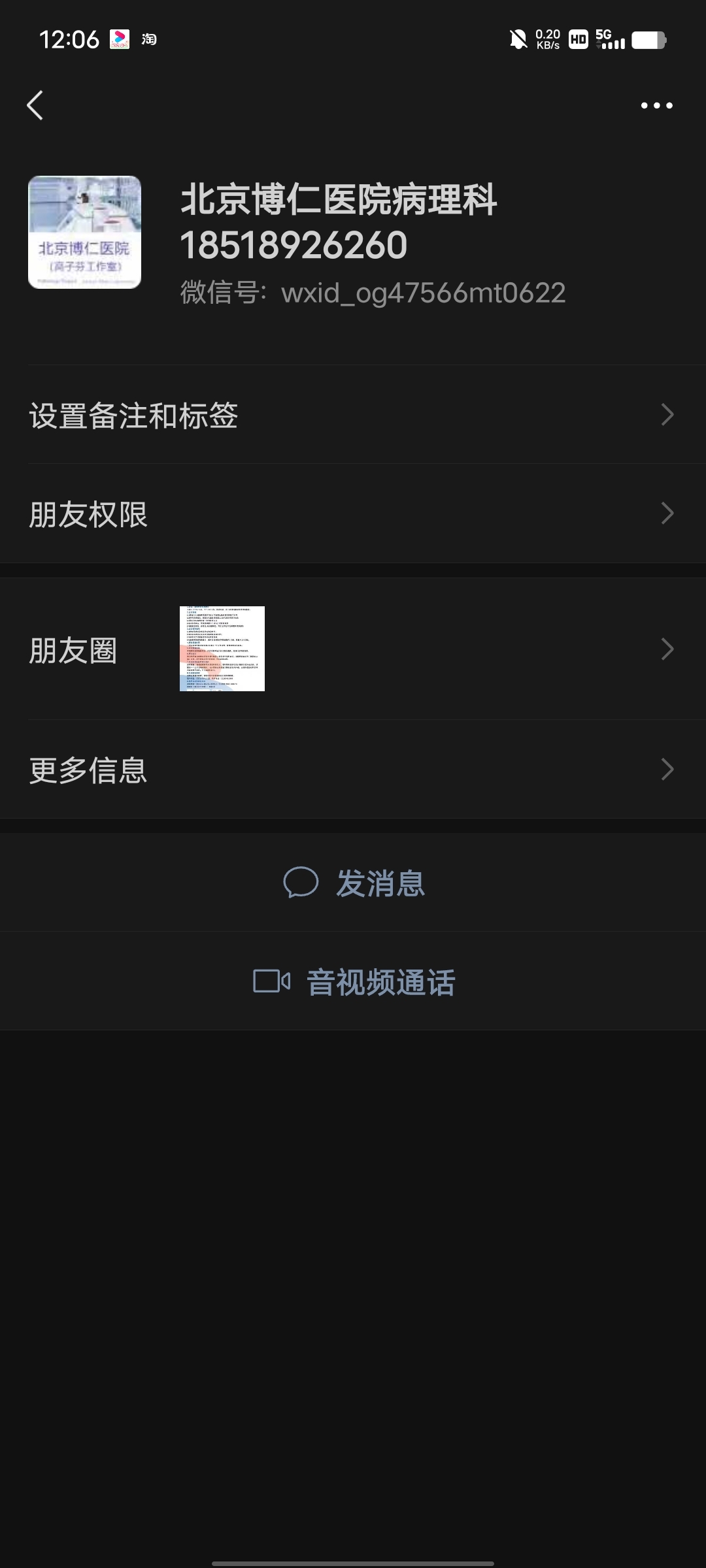Open 朋友权限 settings
The height and width of the screenshot is (1568, 706).
[x=353, y=514]
